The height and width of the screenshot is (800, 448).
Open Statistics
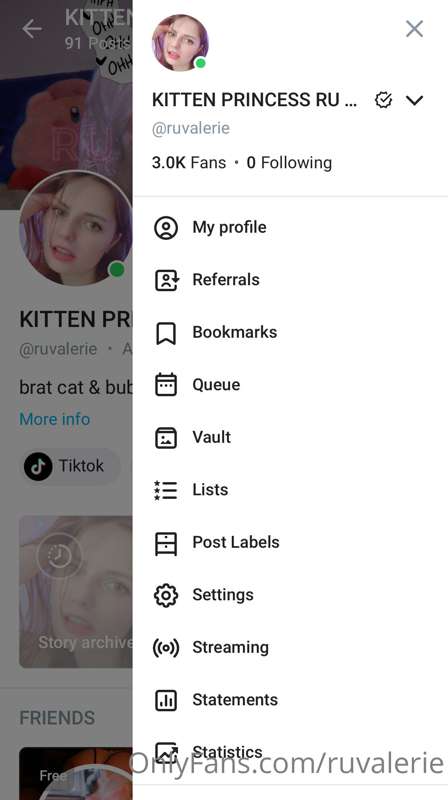point(290,753)
